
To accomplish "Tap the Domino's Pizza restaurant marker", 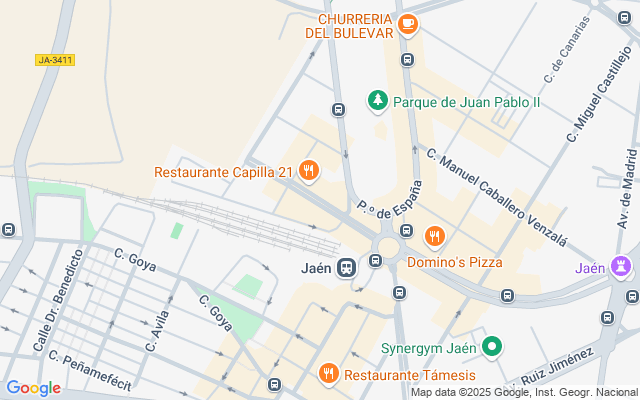I will (434, 237).
